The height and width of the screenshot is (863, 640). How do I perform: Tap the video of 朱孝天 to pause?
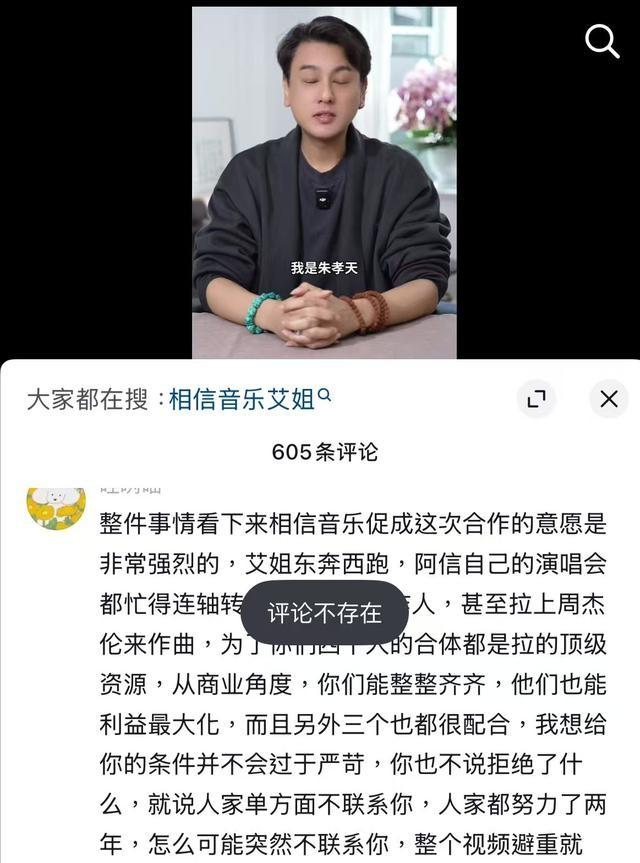324,180
